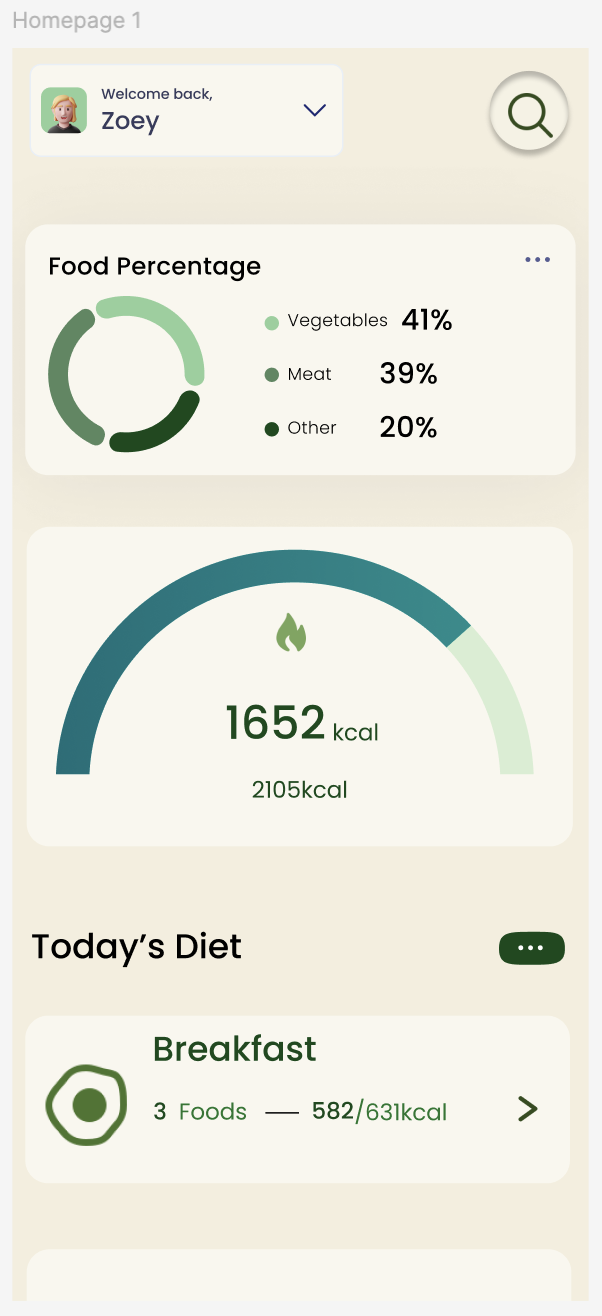Open Today's Diet options button
The width and height of the screenshot is (602, 1316).
click(531, 948)
